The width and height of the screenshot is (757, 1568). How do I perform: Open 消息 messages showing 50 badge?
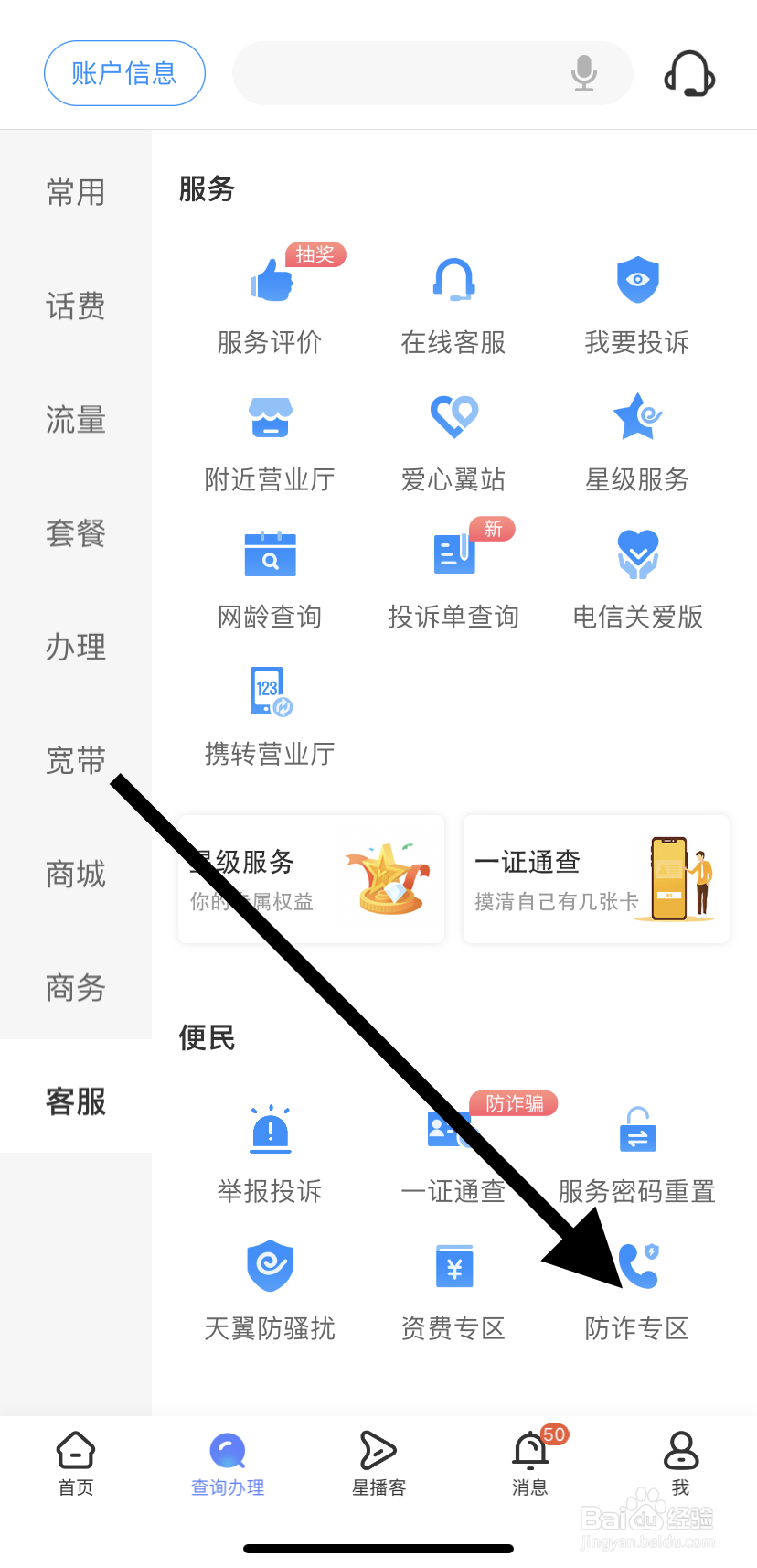point(529,1464)
